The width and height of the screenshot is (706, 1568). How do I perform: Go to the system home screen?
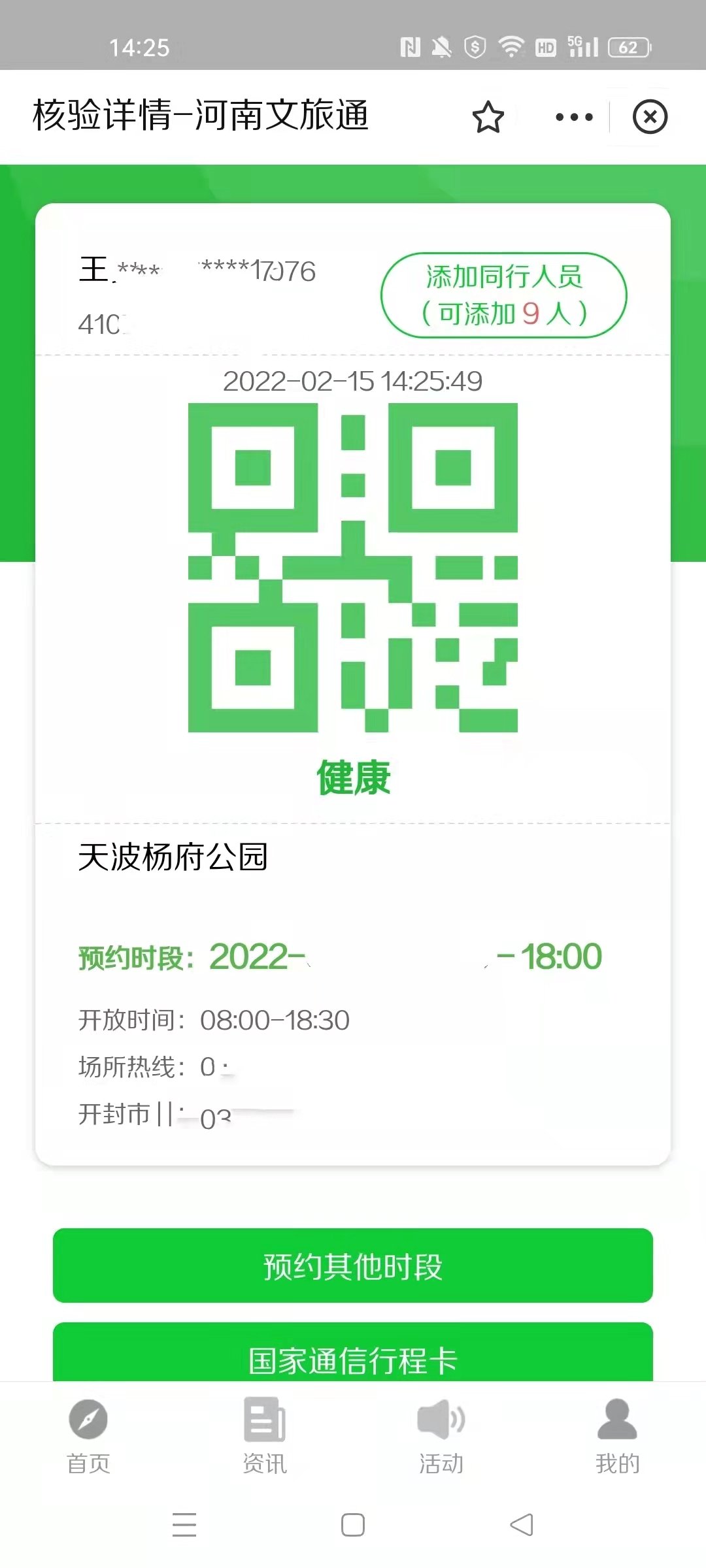[x=353, y=1525]
